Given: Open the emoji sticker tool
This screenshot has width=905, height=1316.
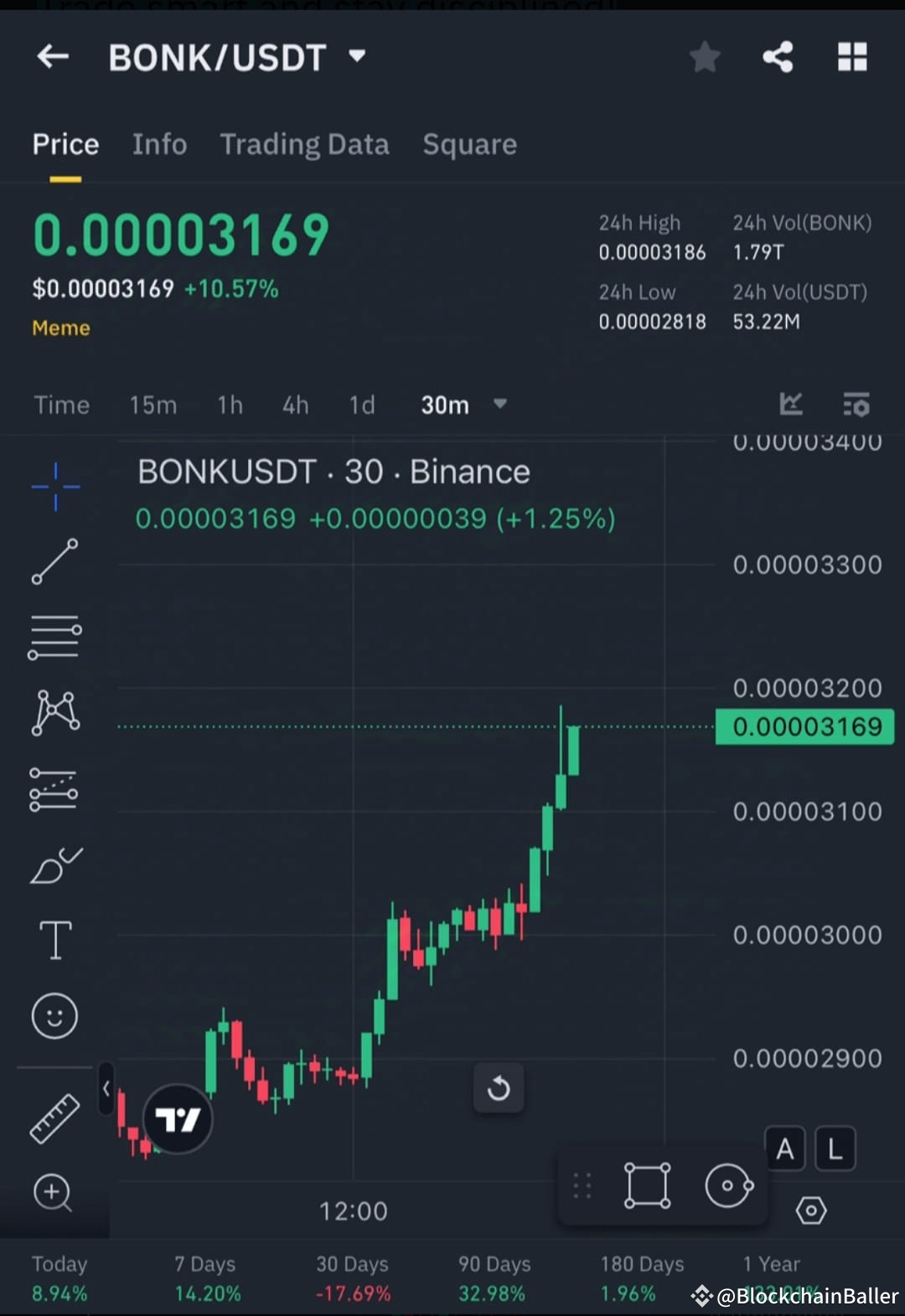Looking at the screenshot, I should 54,1015.
